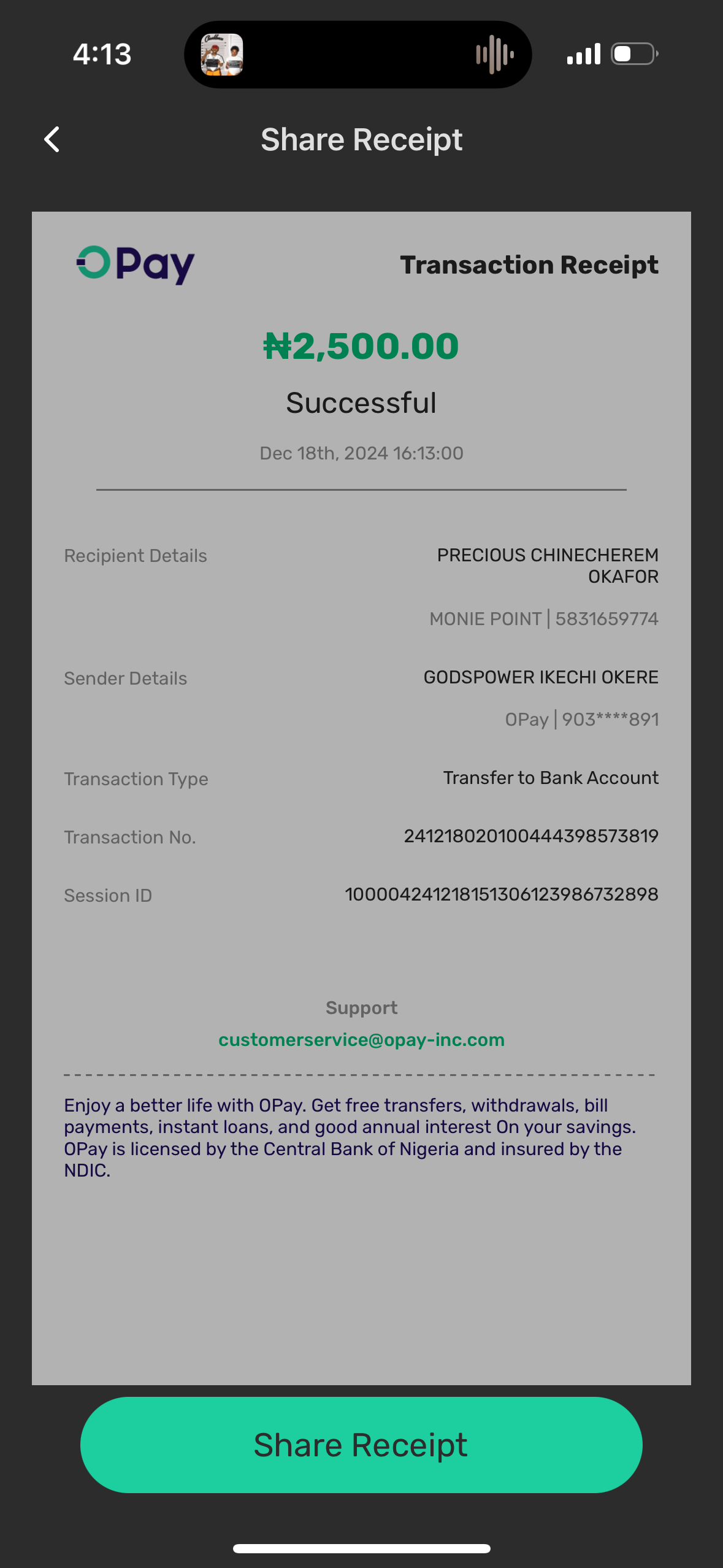Screen dimensions: 723x1568
Task: Tap the green Share Receipt button
Action: [x=361, y=1445]
